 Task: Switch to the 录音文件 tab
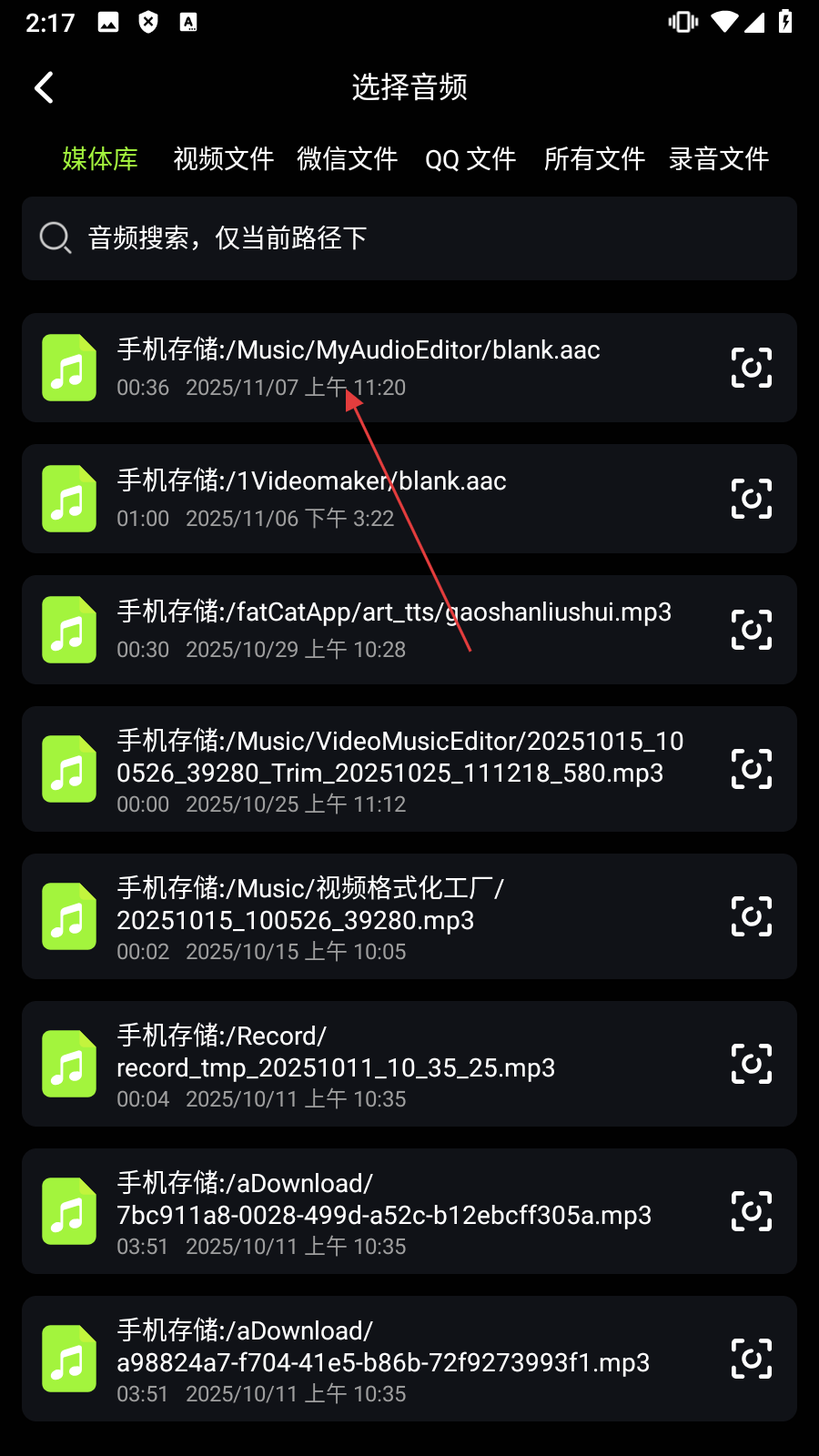pos(719,159)
